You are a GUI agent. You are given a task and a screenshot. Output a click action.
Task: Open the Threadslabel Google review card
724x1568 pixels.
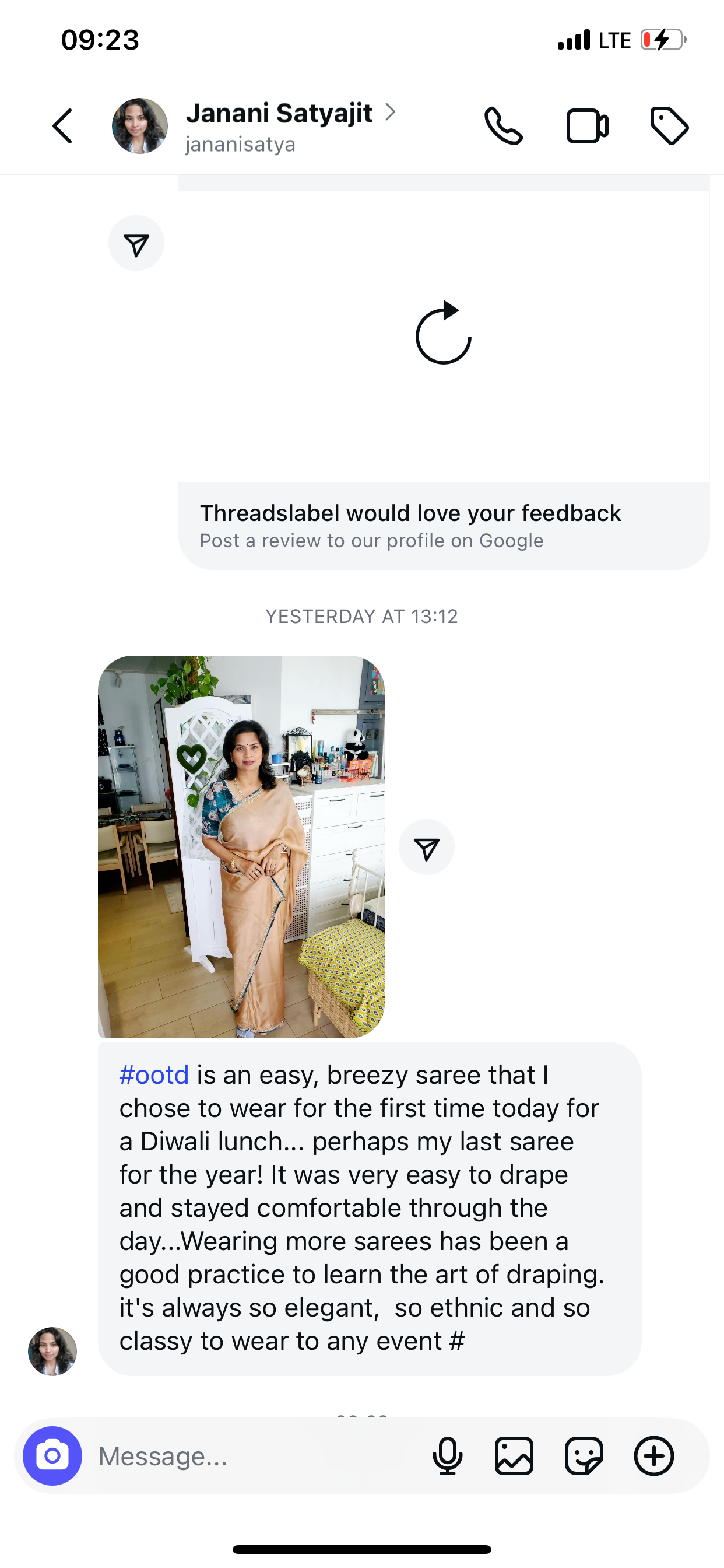(x=444, y=526)
